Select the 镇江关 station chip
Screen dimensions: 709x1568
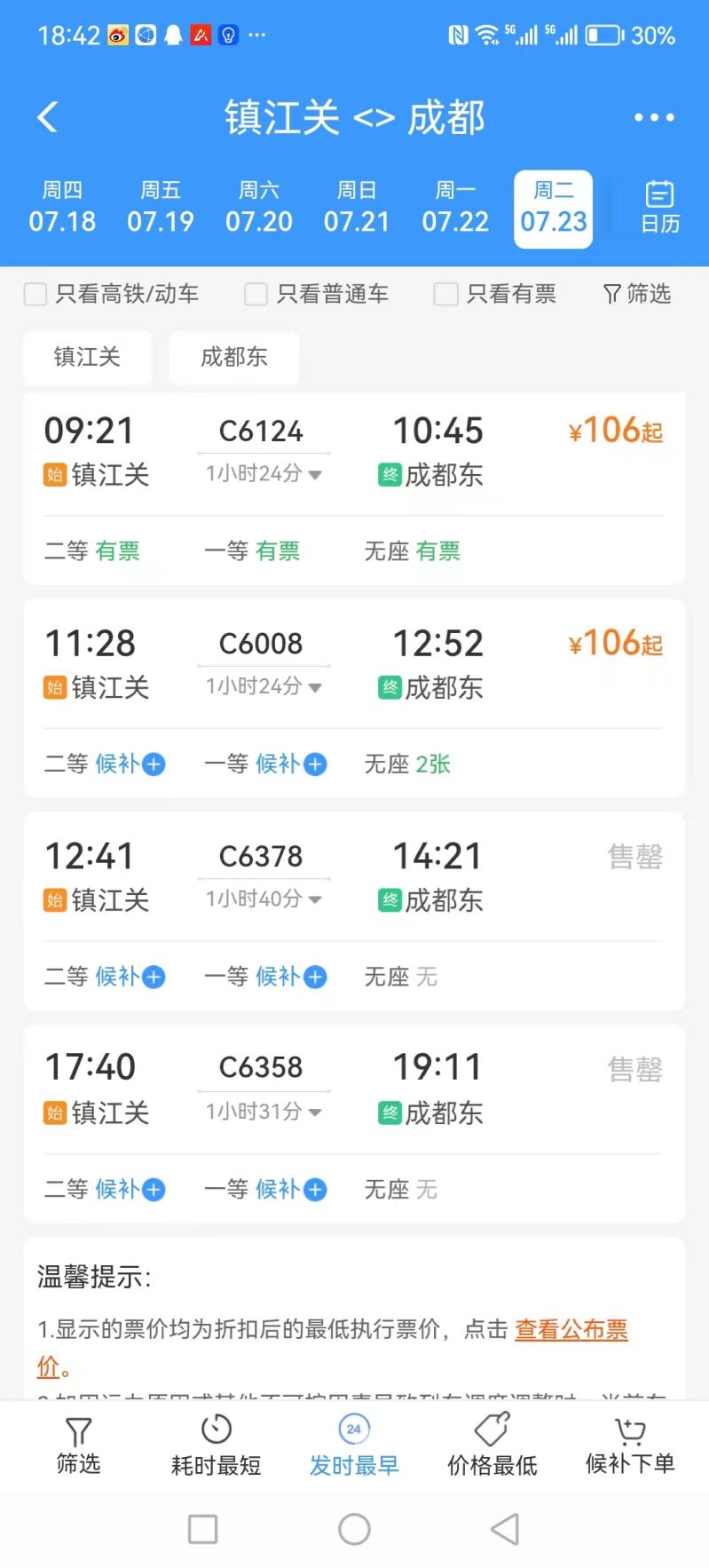click(x=87, y=357)
